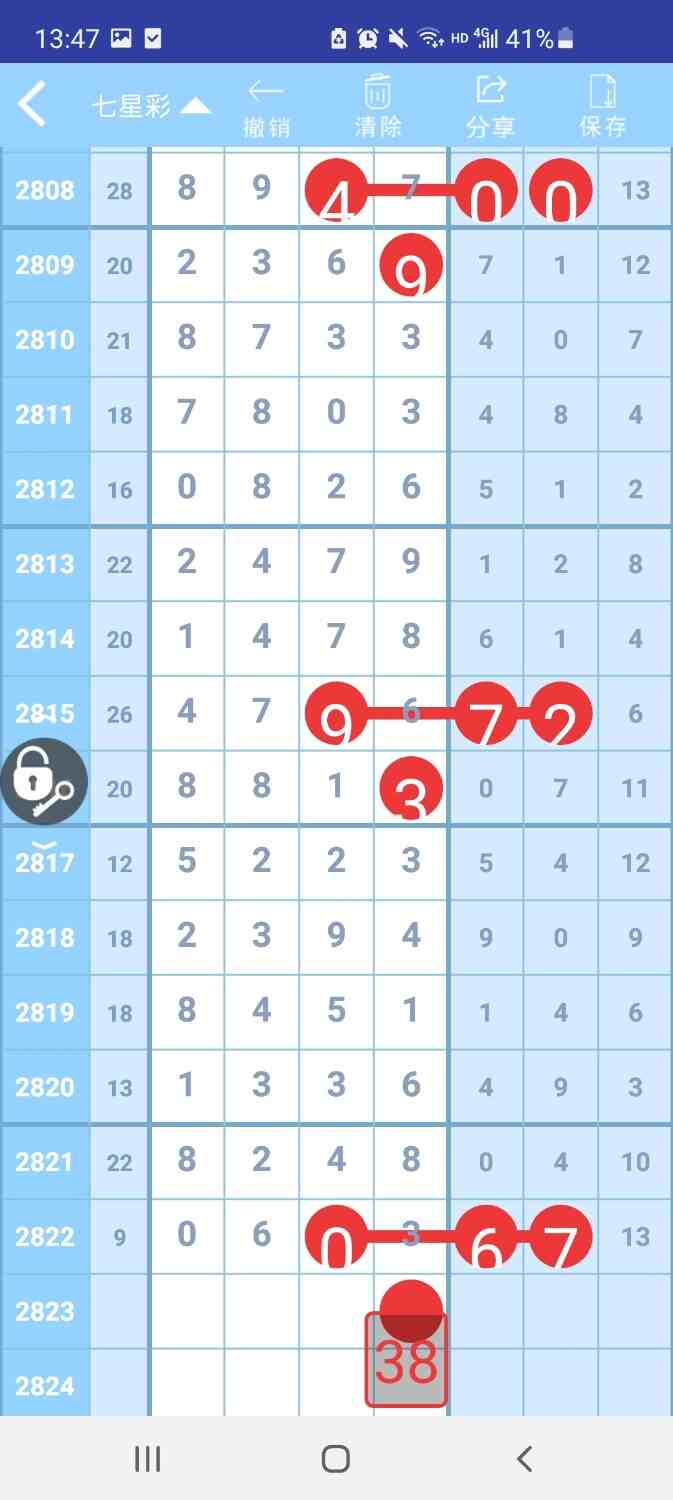Viewport: 673px width, 1500px height.
Task: Go to the system home screen
Action: [x=336, y=1459]
